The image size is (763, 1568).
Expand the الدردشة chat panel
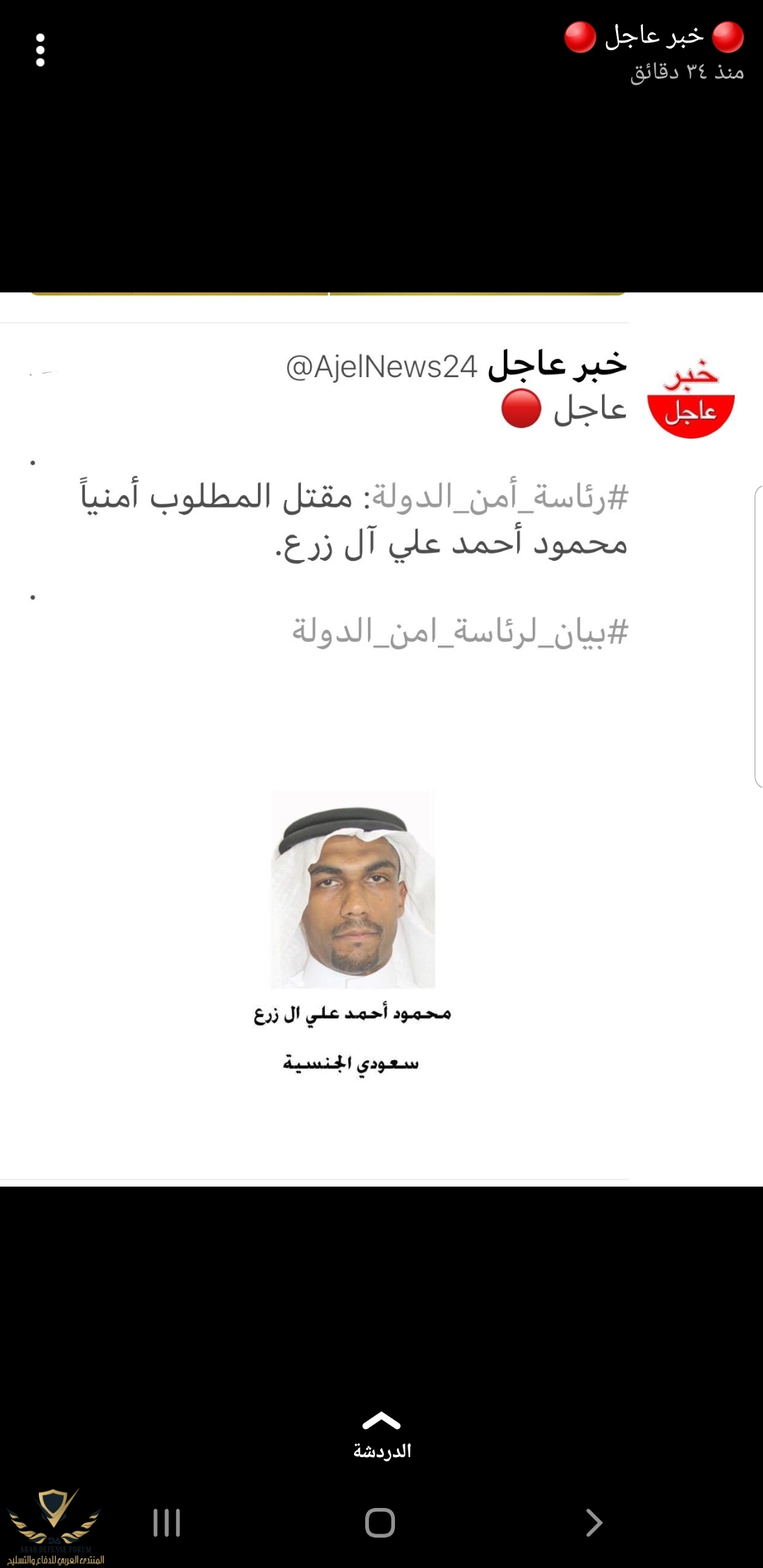tap(381, 1435)
